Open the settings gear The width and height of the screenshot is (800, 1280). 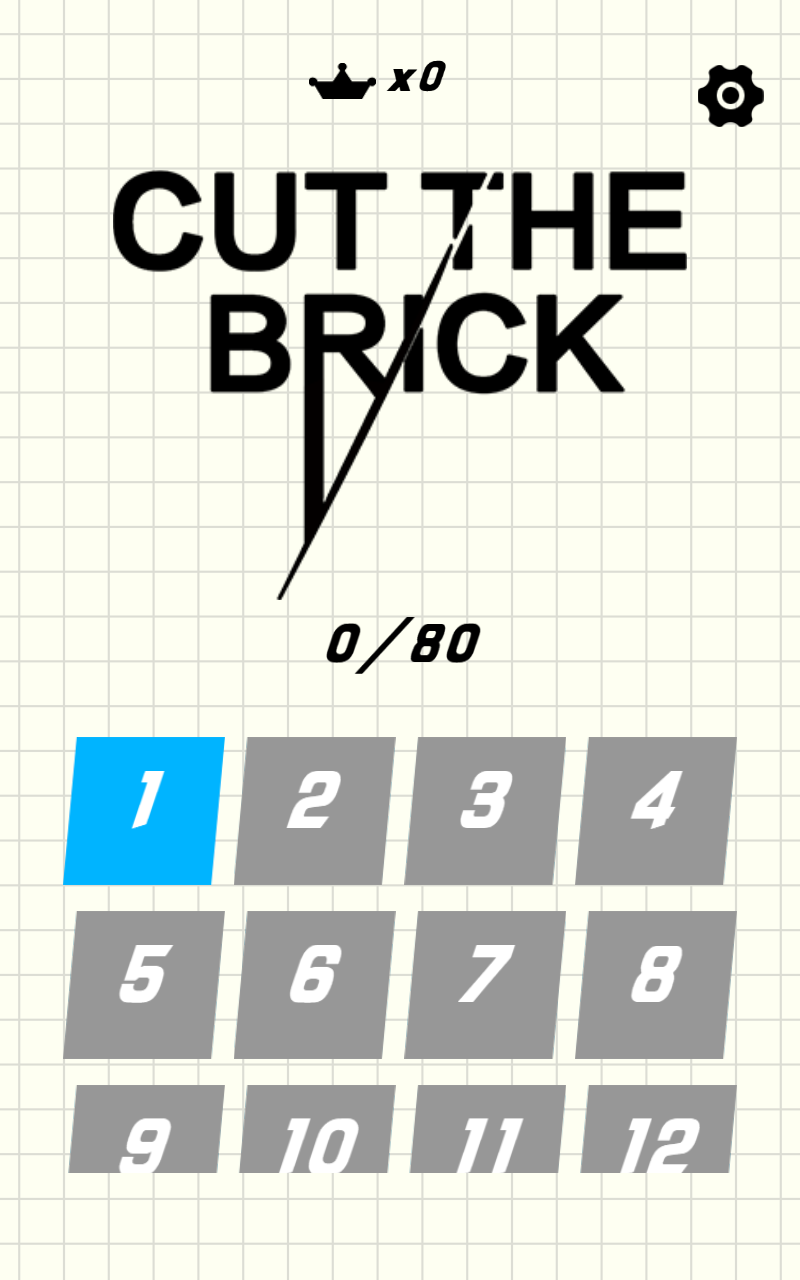click(731, 96)
